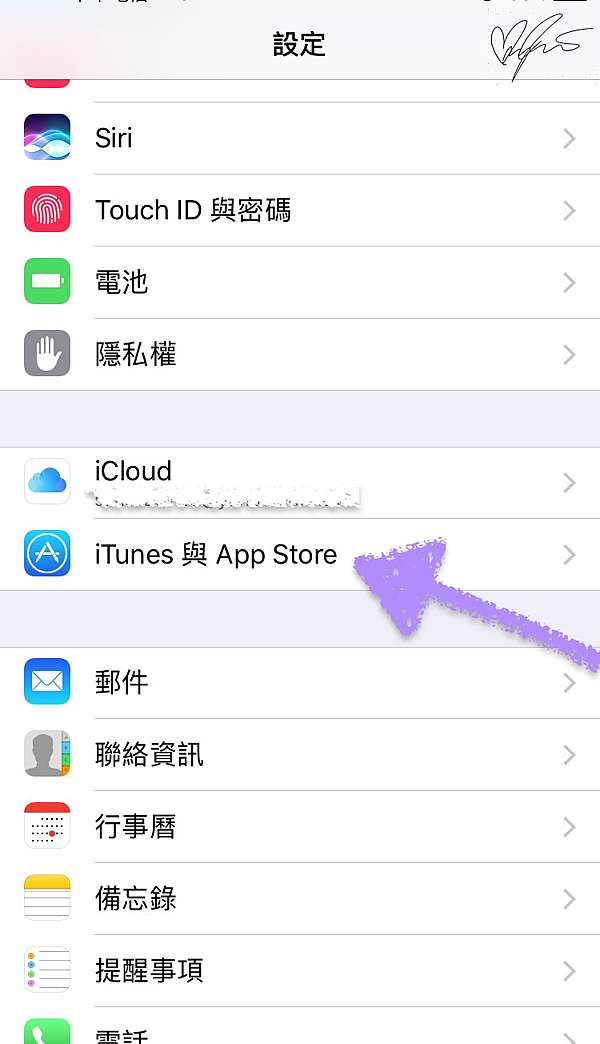Open the iCloud account row
Screen dimensions: 600x1044
click(x=300, y=483)
